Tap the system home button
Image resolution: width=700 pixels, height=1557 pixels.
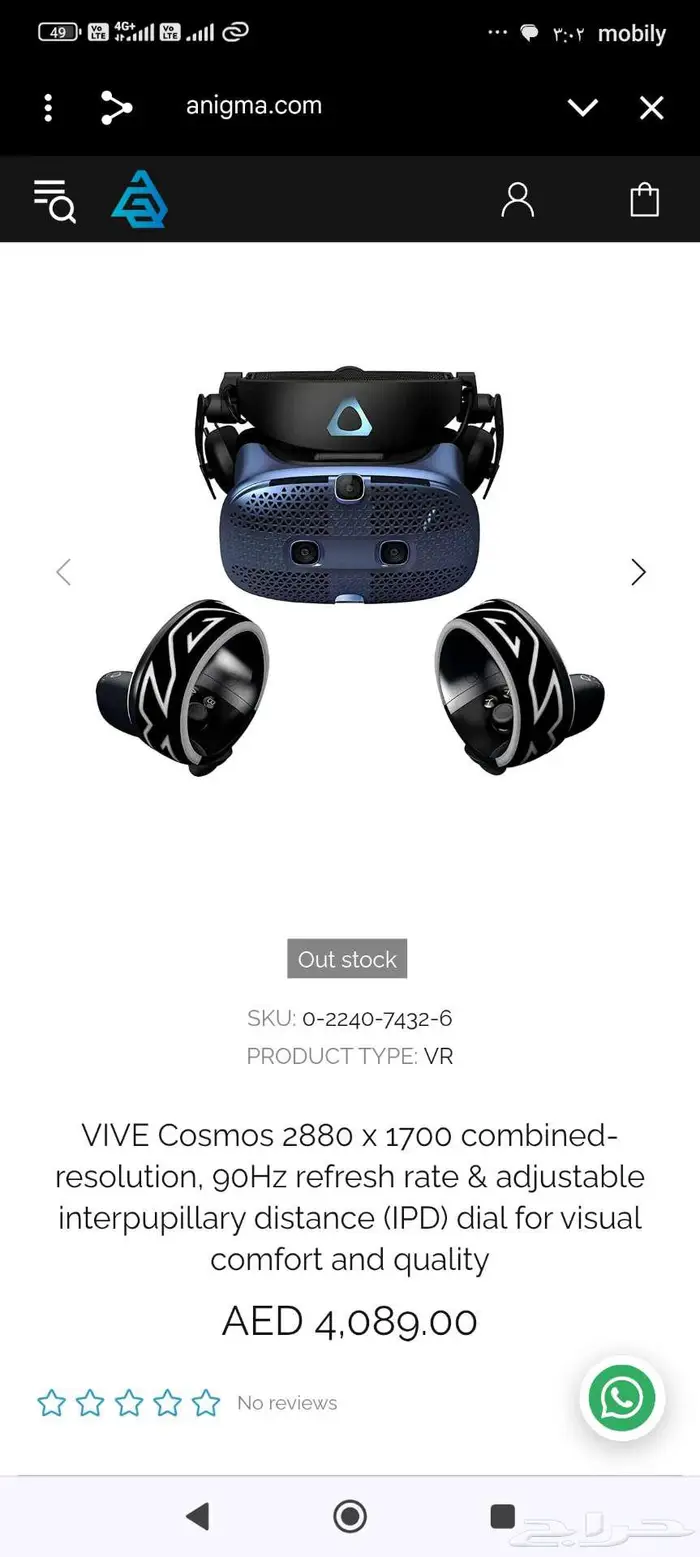(350, 1516)
